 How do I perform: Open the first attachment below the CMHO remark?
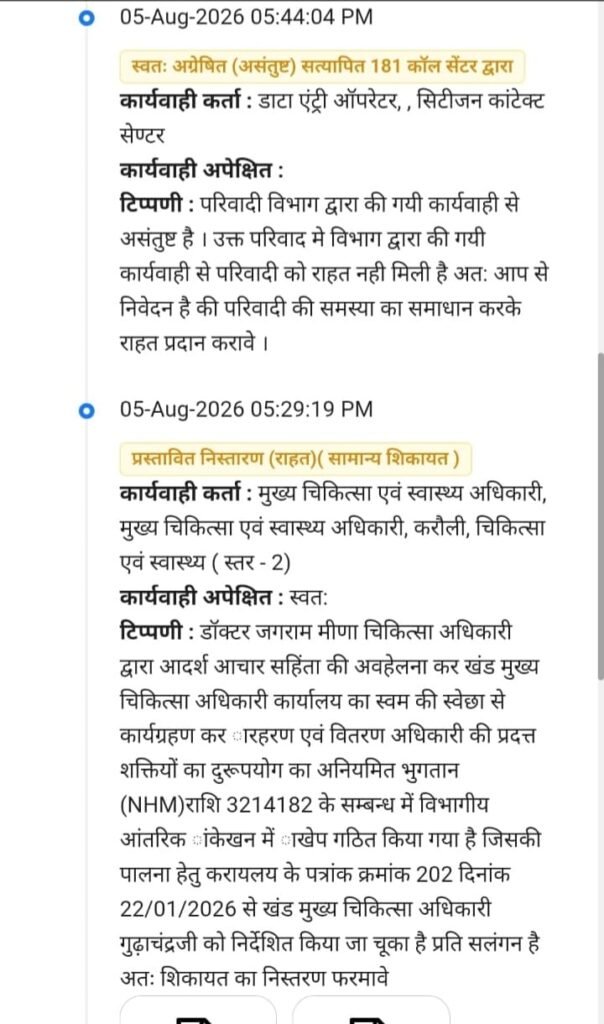(x=199, y=1010)
